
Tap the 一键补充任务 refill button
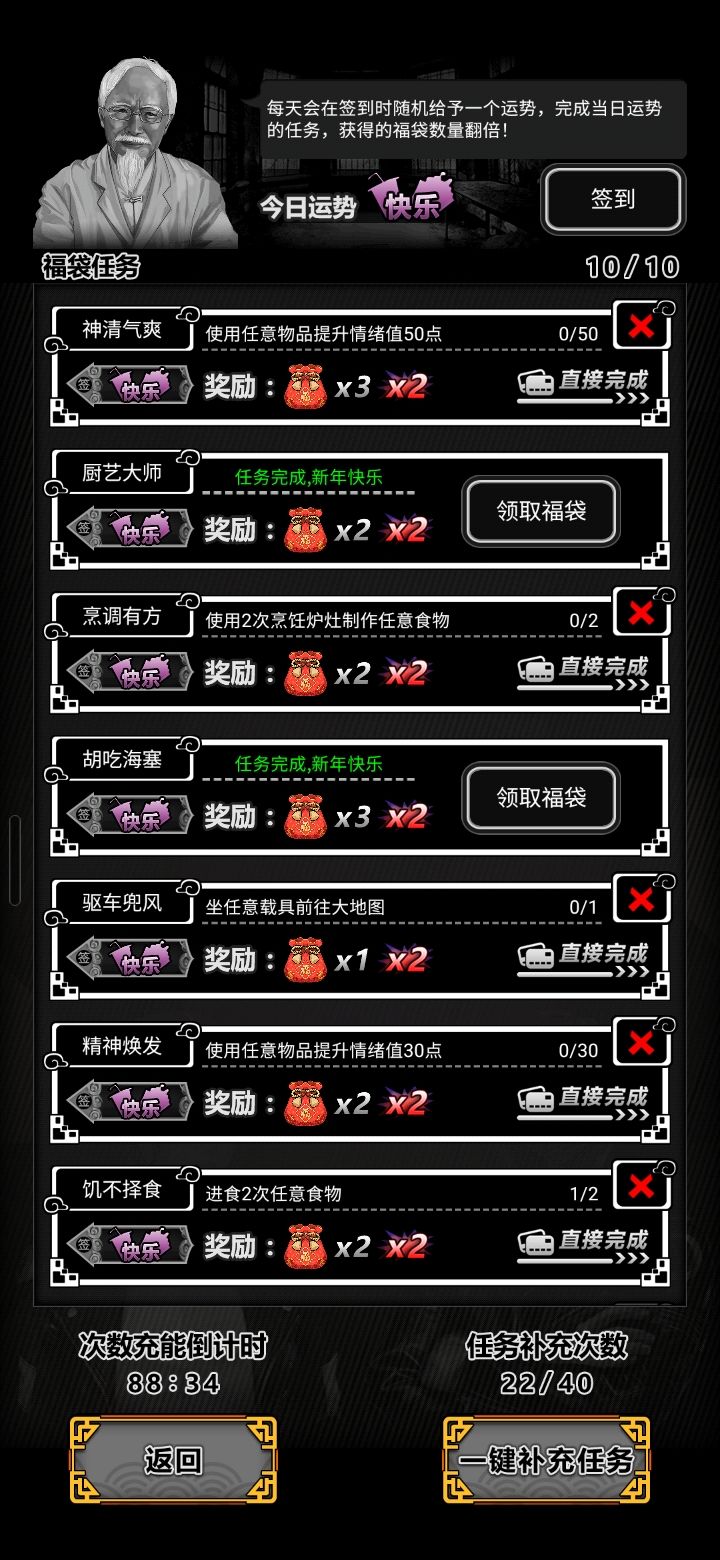(544, 1459)
